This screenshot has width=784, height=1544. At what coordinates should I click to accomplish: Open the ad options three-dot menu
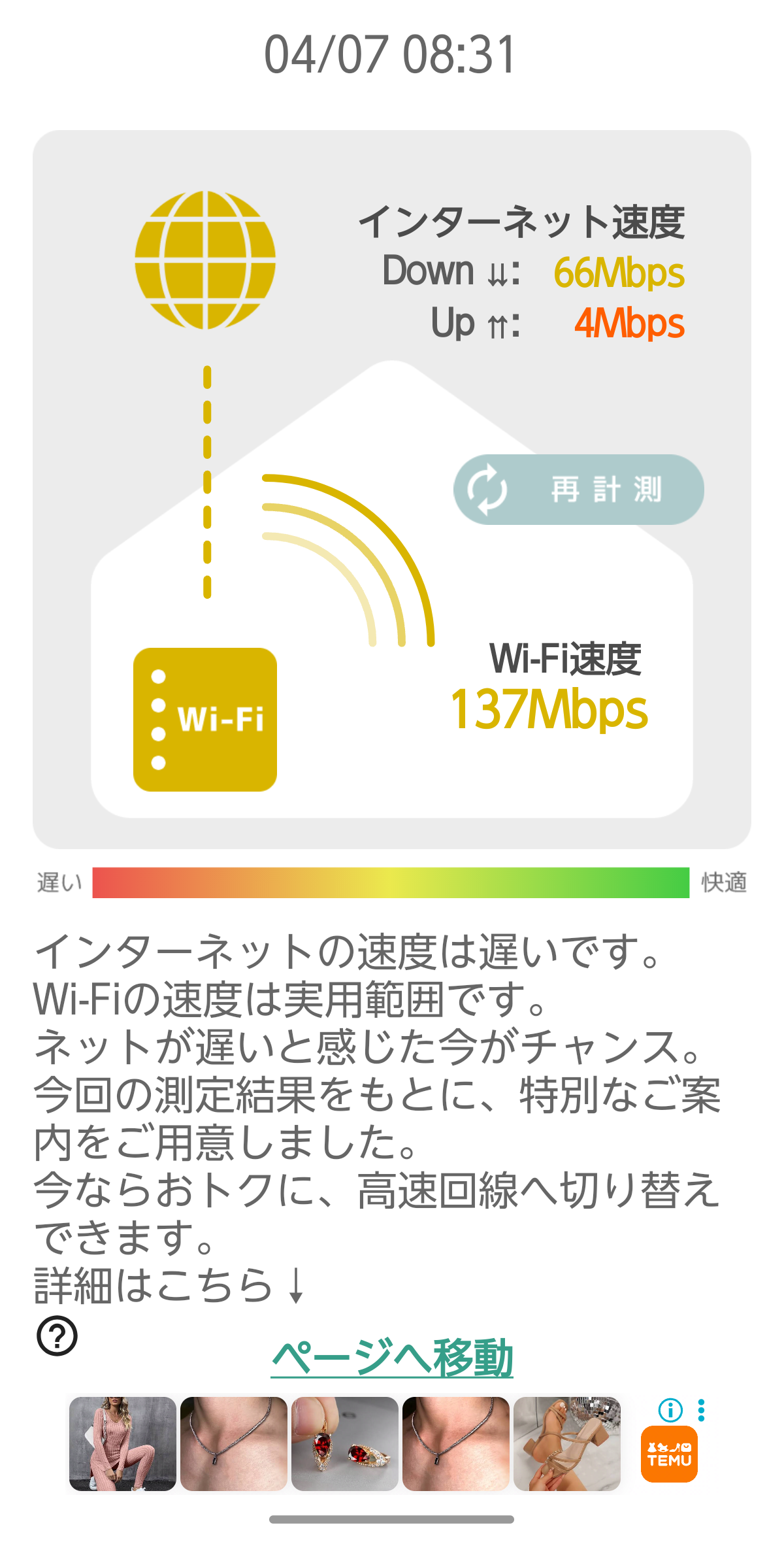tap(701, 1410)
